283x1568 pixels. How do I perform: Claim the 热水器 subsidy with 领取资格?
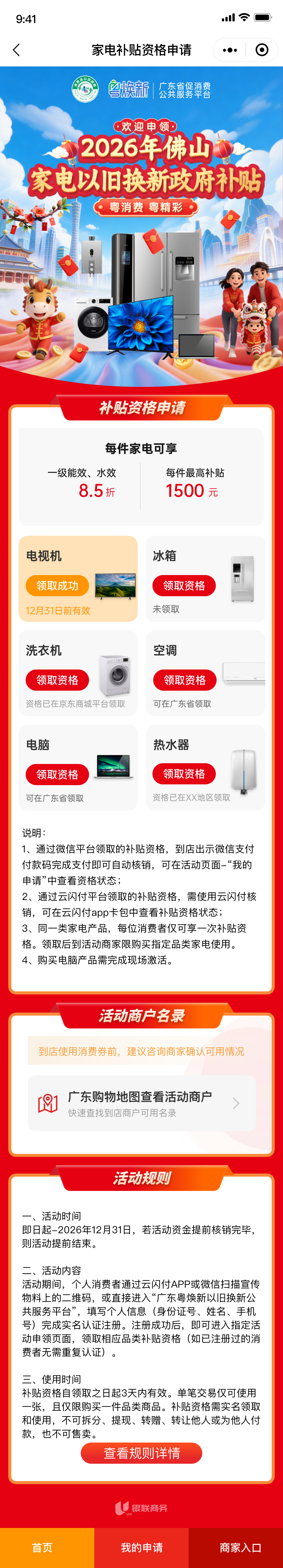[x=184, y=774]
